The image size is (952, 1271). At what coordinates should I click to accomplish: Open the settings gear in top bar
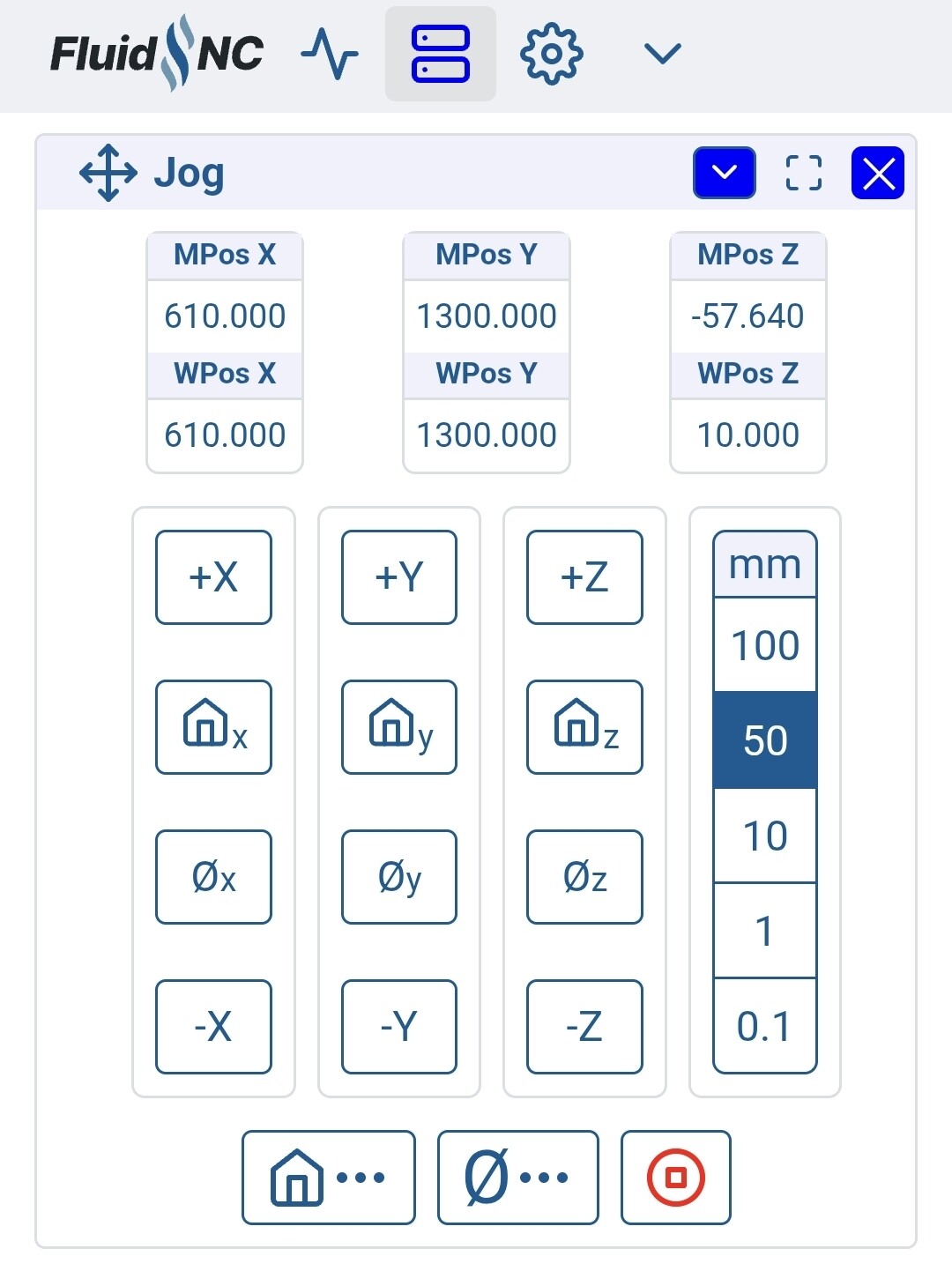[551, 54]
